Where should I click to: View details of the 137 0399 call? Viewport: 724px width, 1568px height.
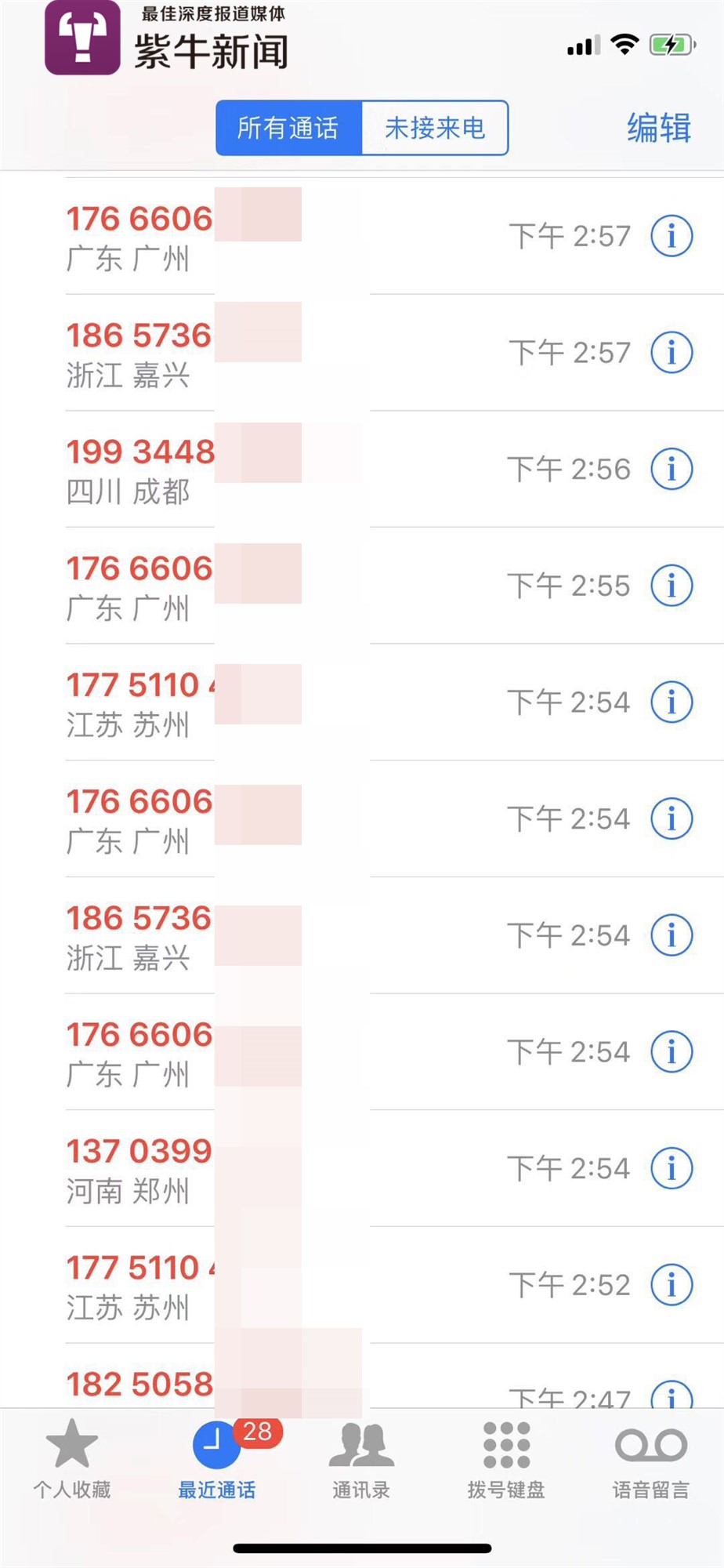point(672,1168)
